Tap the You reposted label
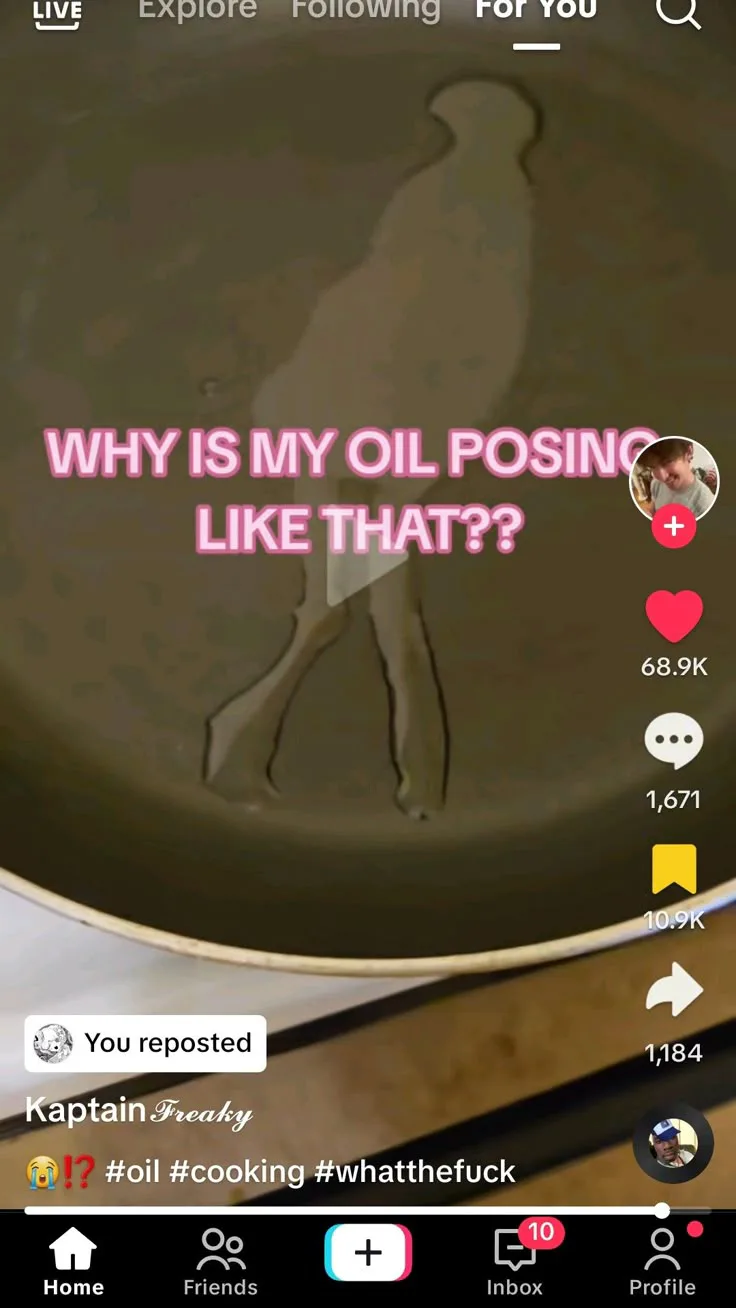The width and height of the screenshot is (736, 1308). (x=145, y=1043)
